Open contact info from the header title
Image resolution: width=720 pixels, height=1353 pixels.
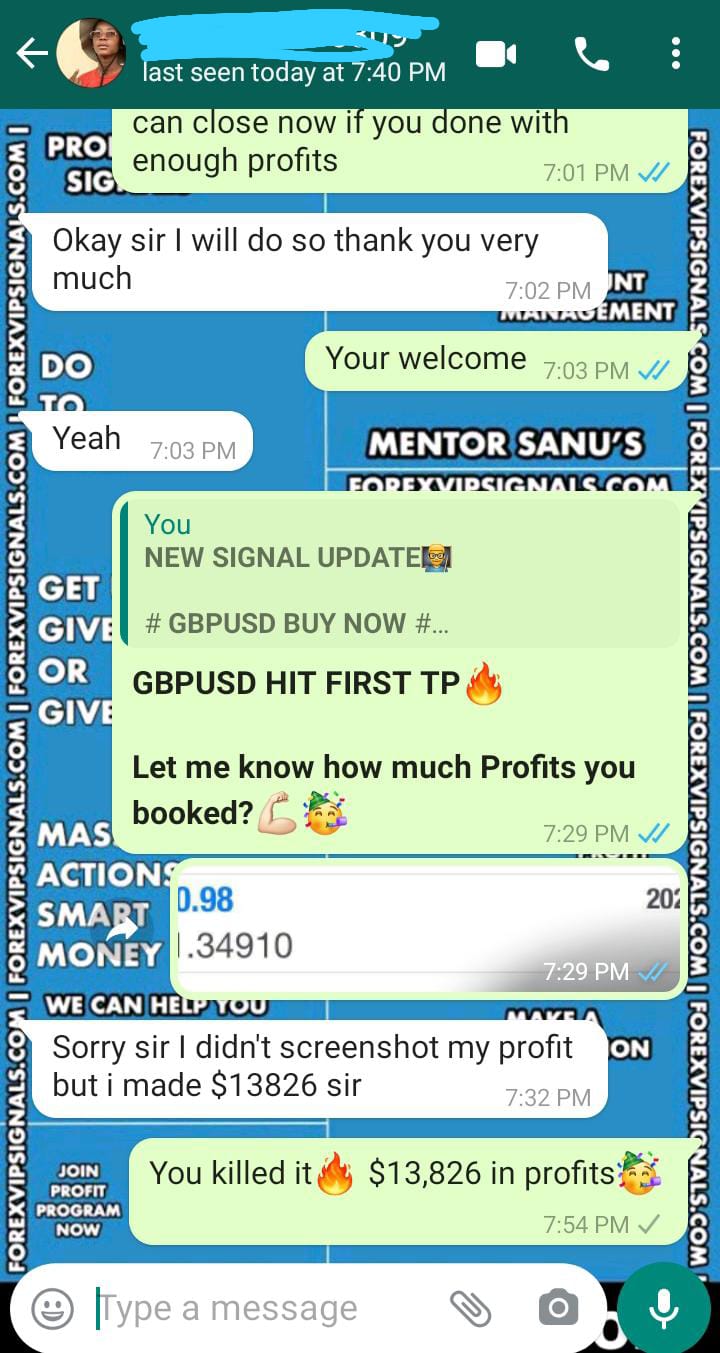pos(290,54)
